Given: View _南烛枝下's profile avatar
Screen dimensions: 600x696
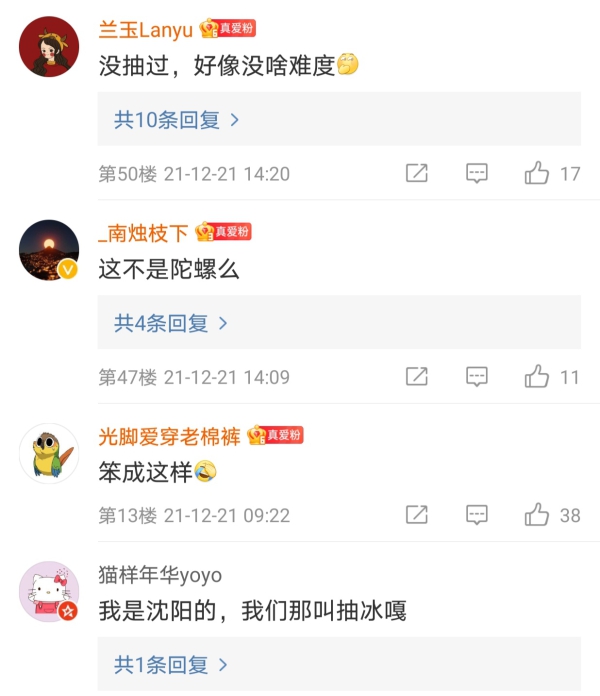Looking at the screenshot, I should [49, 250].
